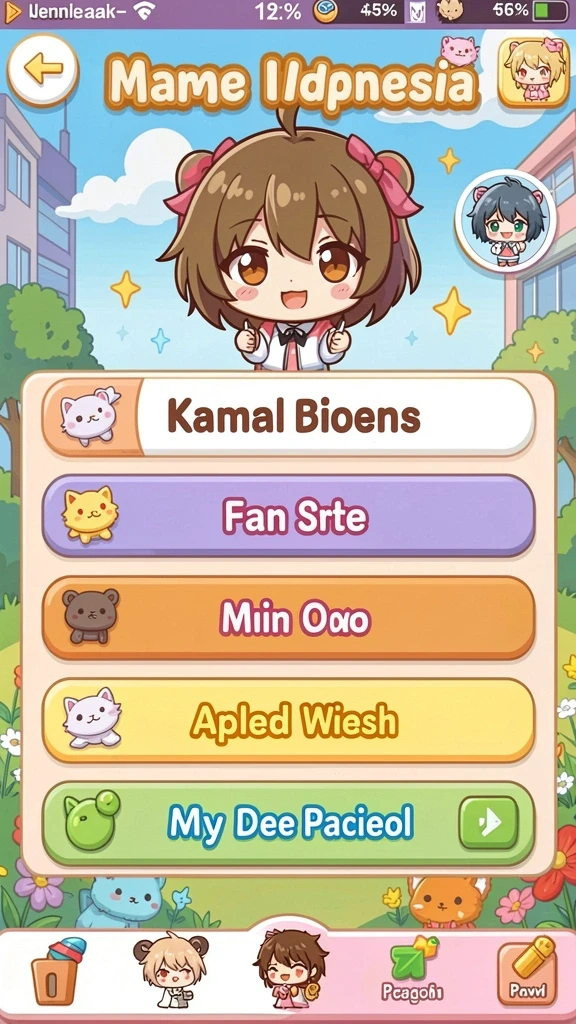Switch to the brown-haired girl tab

point(291,966)
